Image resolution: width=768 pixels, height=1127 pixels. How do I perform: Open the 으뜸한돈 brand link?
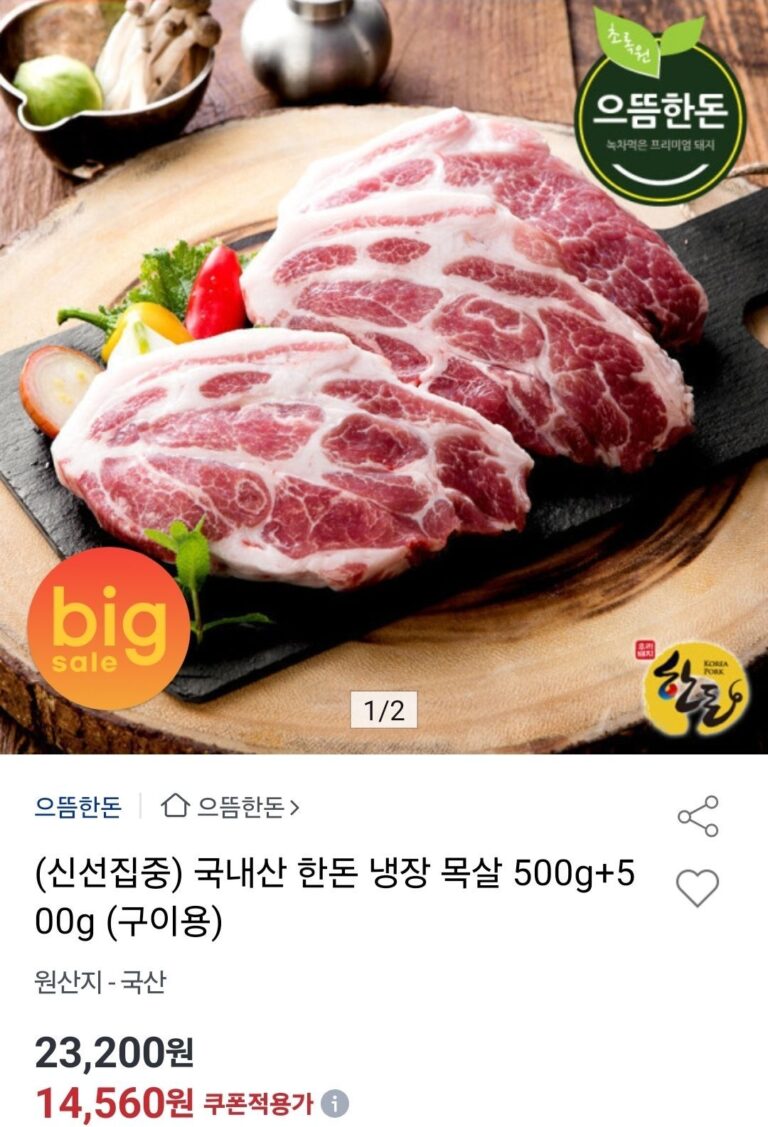click(78, 806)
